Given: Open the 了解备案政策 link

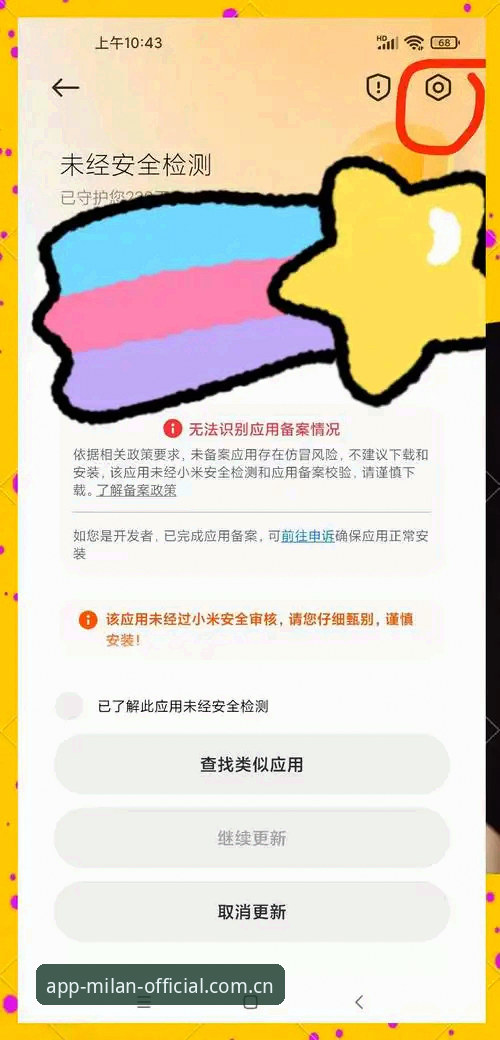Looking at the screenshot, I should (x=136, y=491).
